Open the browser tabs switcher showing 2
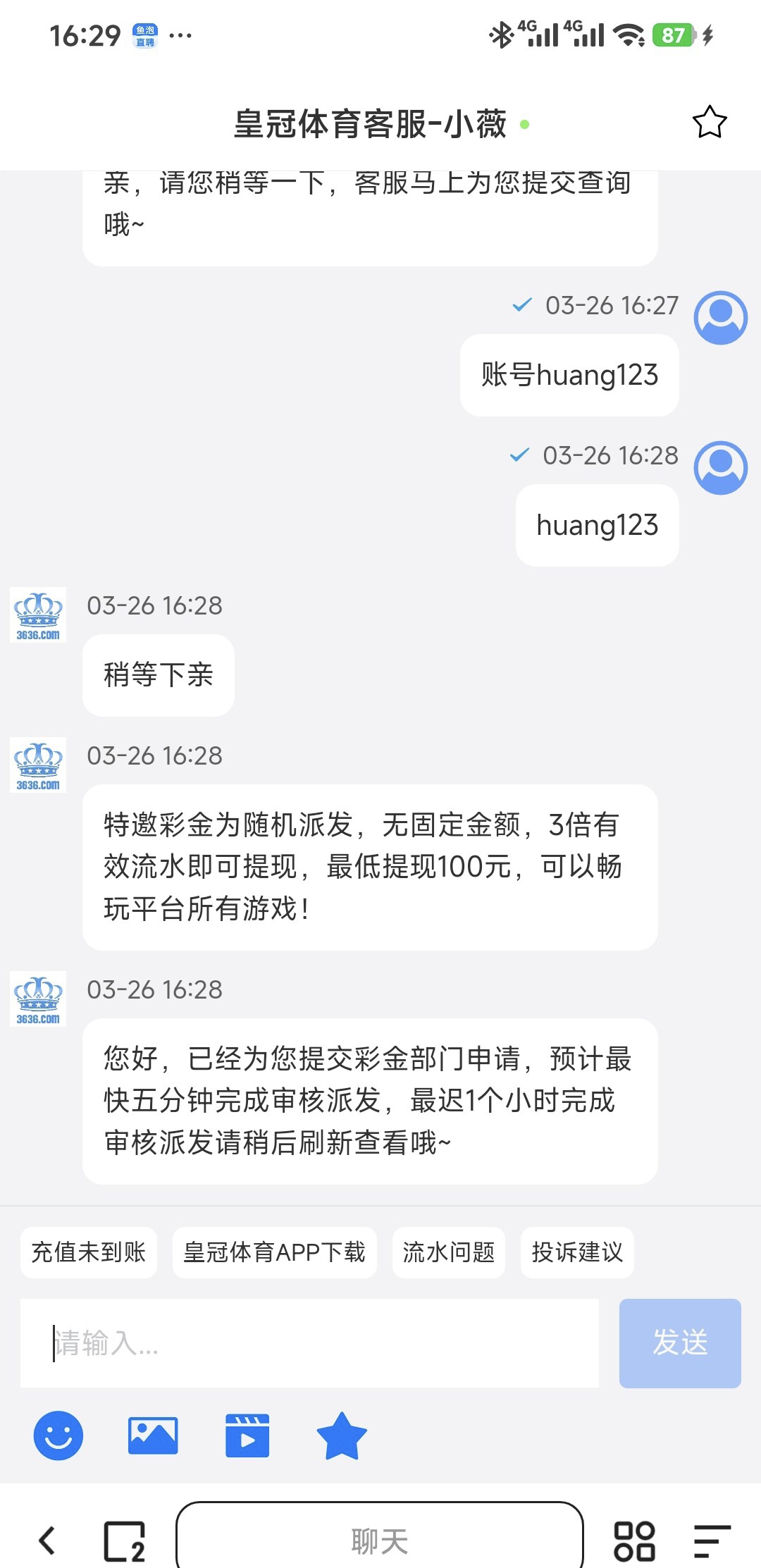The height and width of the screenshot is (1568, 761). point(125,1541)
